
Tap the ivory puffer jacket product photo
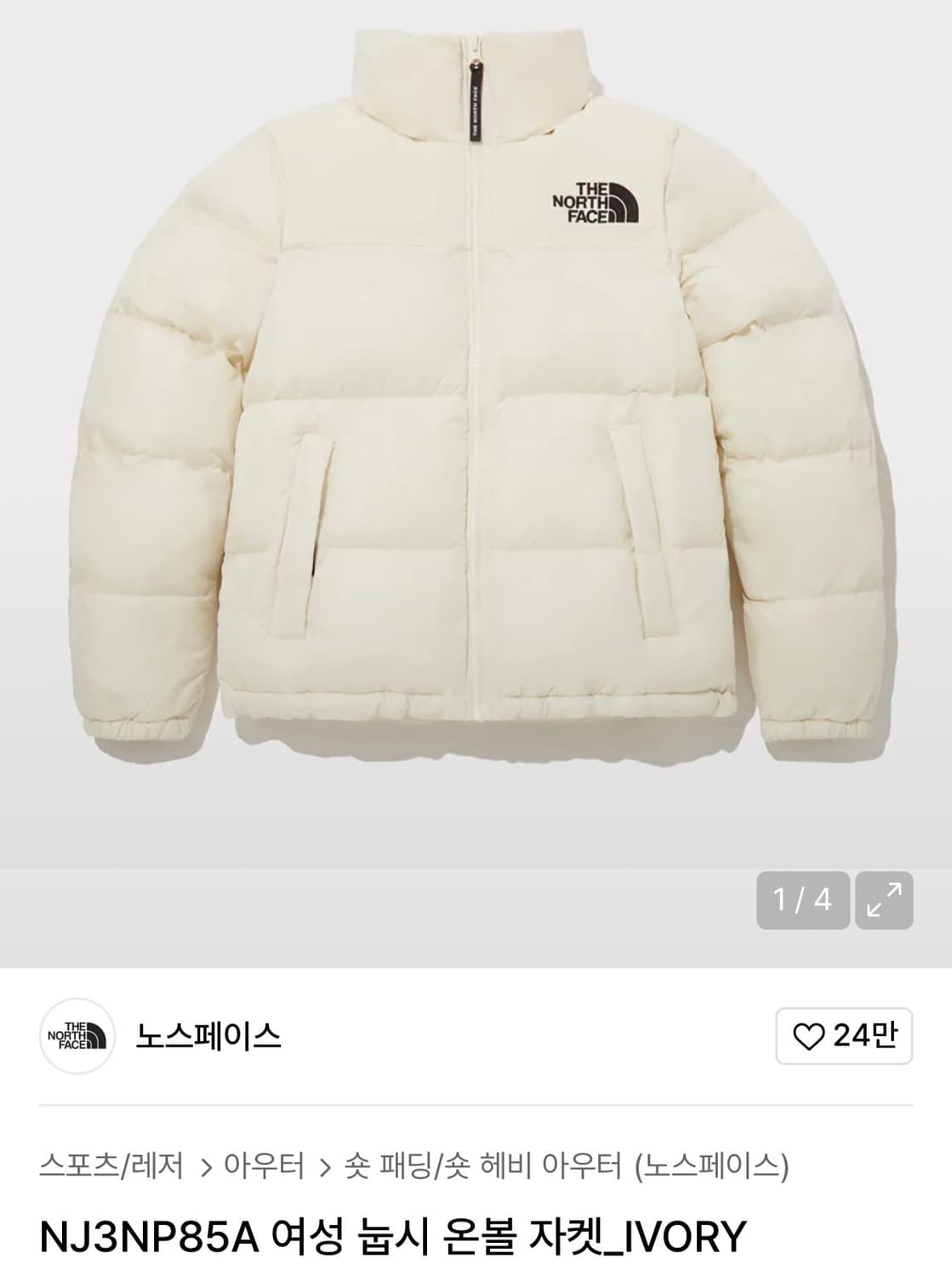(x=476, y=400)
